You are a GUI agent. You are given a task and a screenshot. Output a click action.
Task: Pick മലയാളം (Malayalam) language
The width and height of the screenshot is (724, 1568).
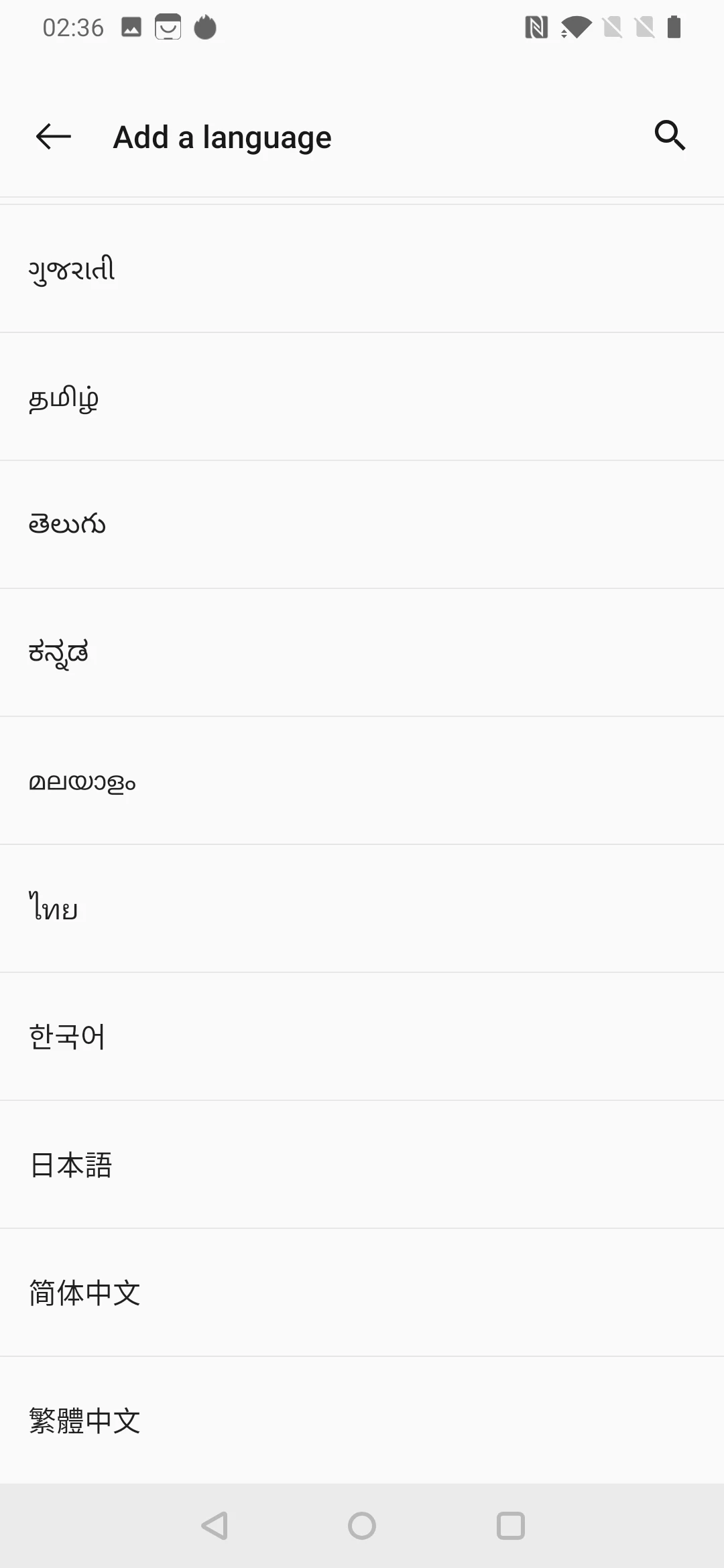point(362,781)
